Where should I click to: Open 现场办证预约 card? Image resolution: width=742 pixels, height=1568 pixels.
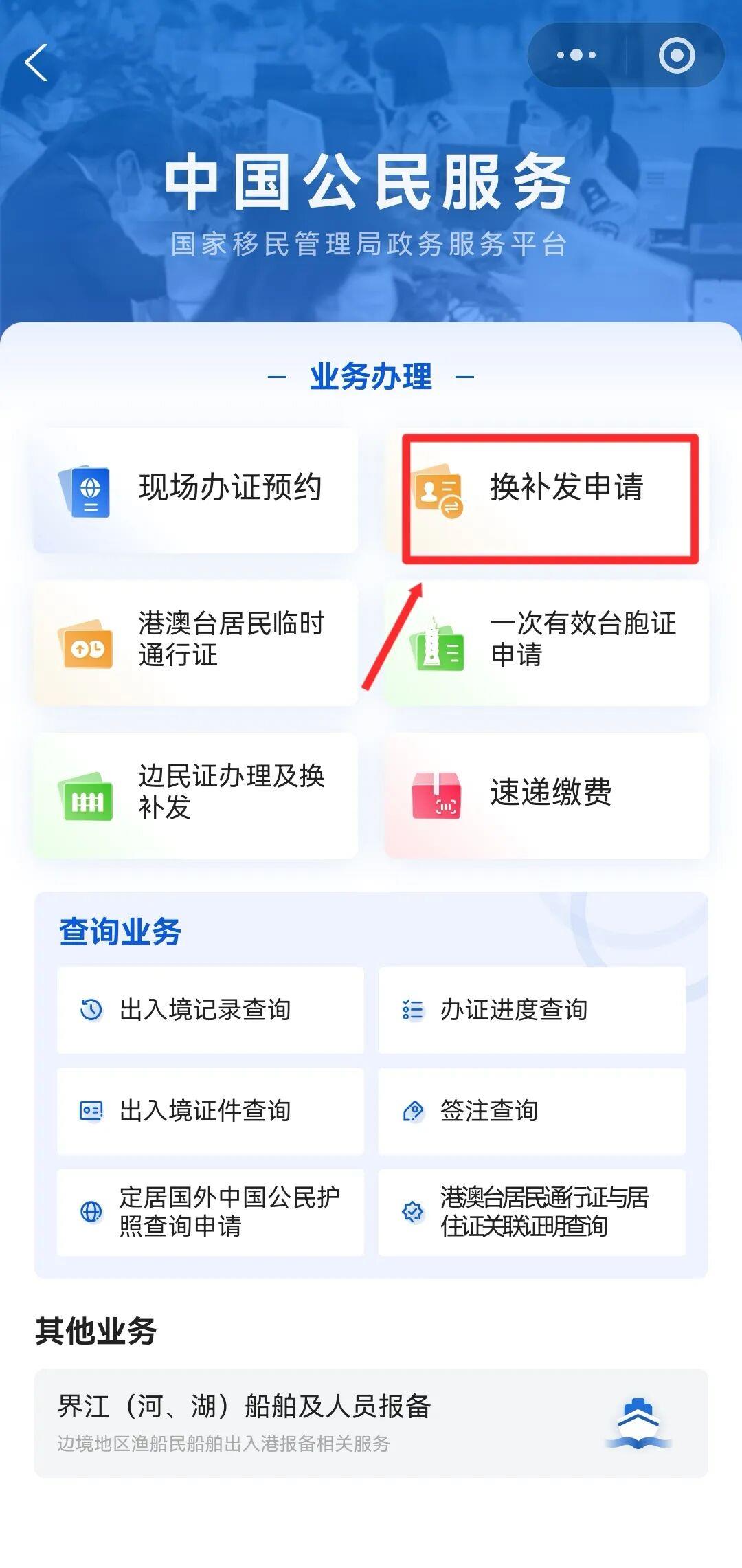click(196, 489)
